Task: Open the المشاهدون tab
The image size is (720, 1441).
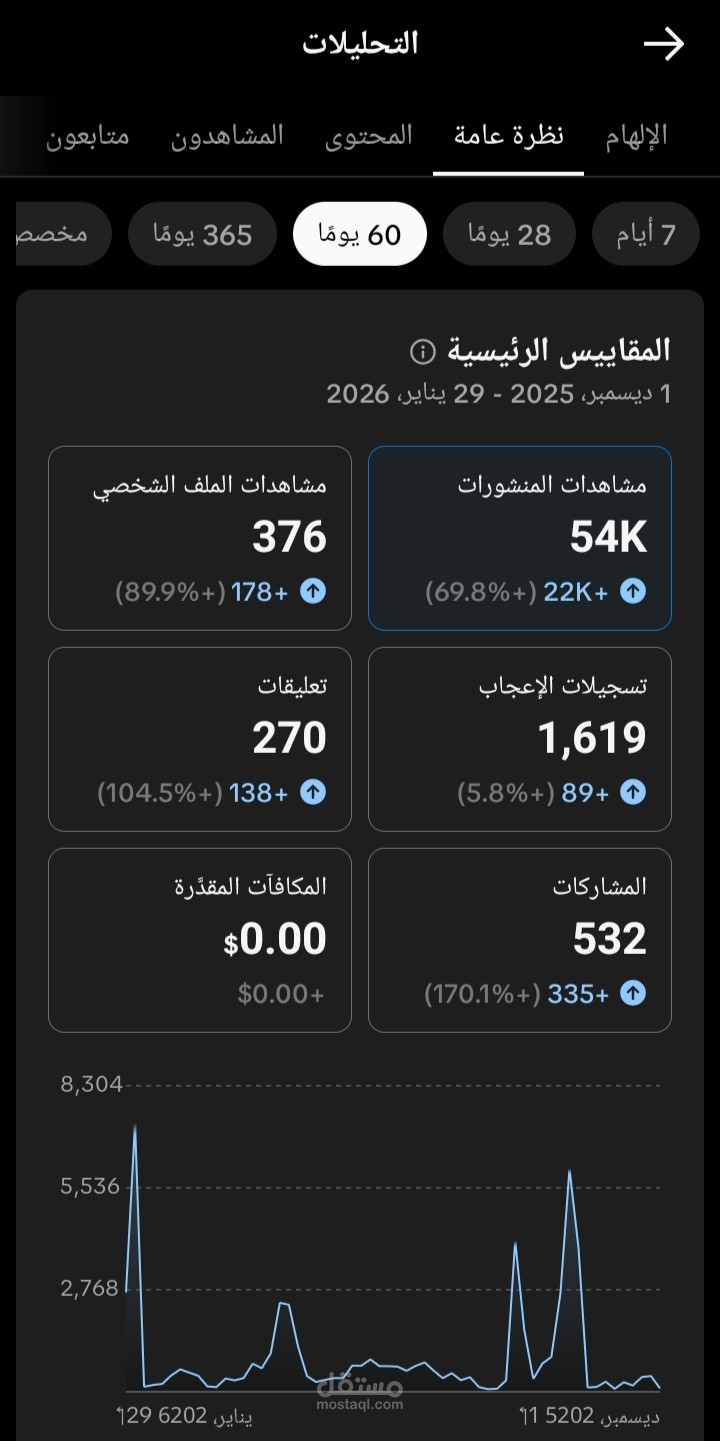Action: coord(227,135)
